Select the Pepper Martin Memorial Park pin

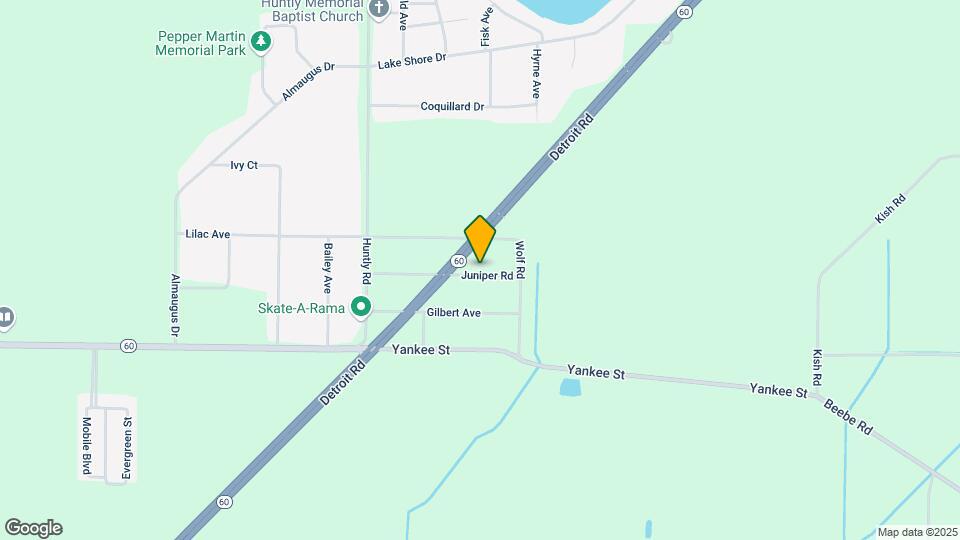pyautogui.click(x=261, y=41)
